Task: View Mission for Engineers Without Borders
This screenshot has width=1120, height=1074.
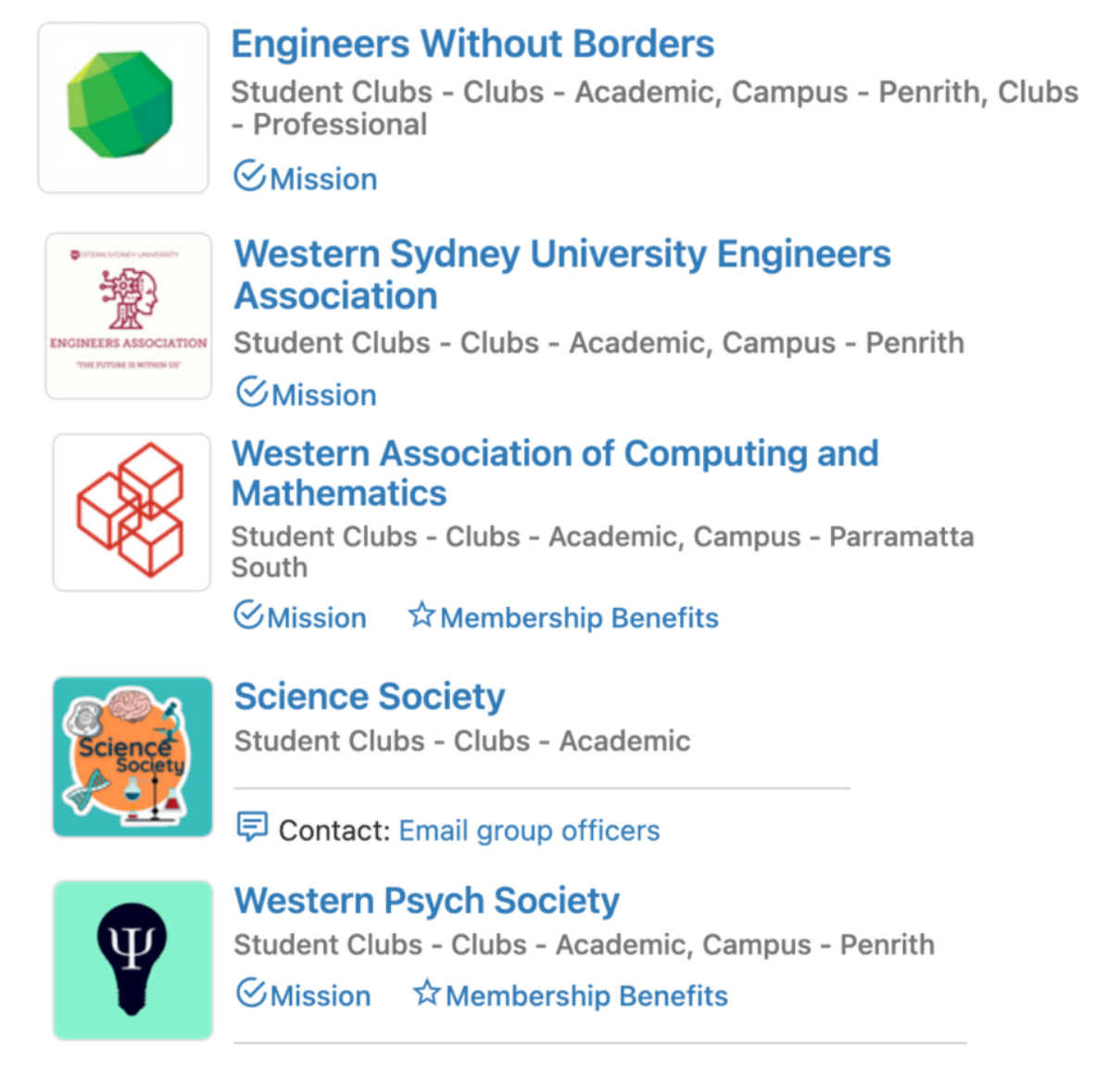Action: [x=306, y=178]
